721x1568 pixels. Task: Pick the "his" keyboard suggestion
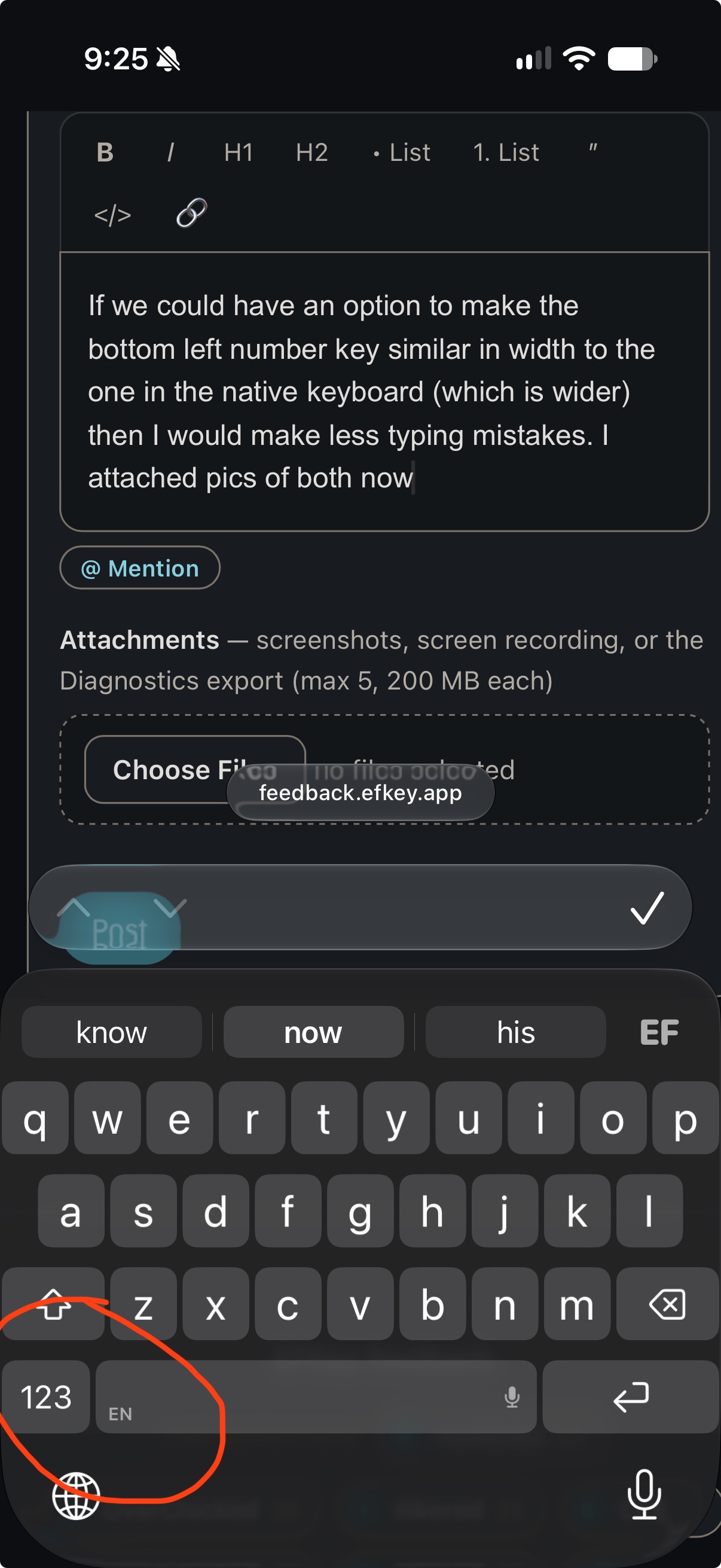(x=515, y=1032)
